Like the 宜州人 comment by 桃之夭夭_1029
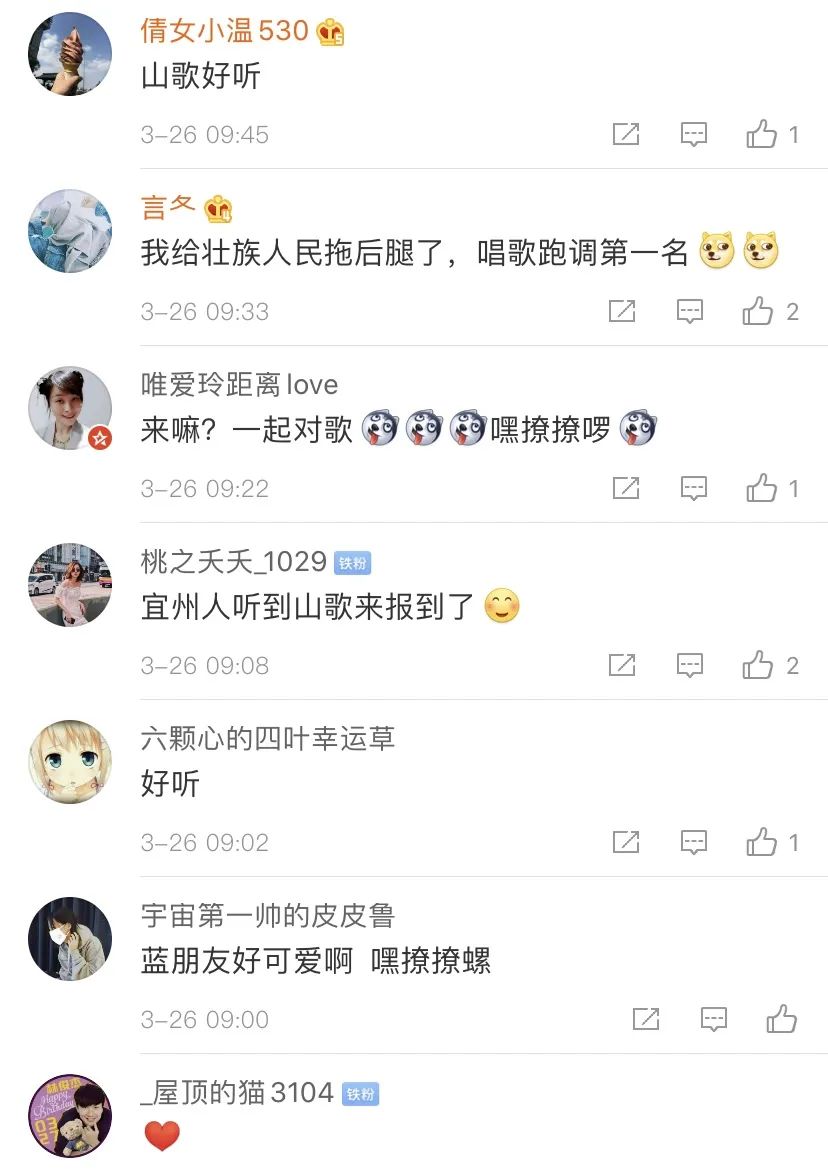 click(x=758, y=665)
